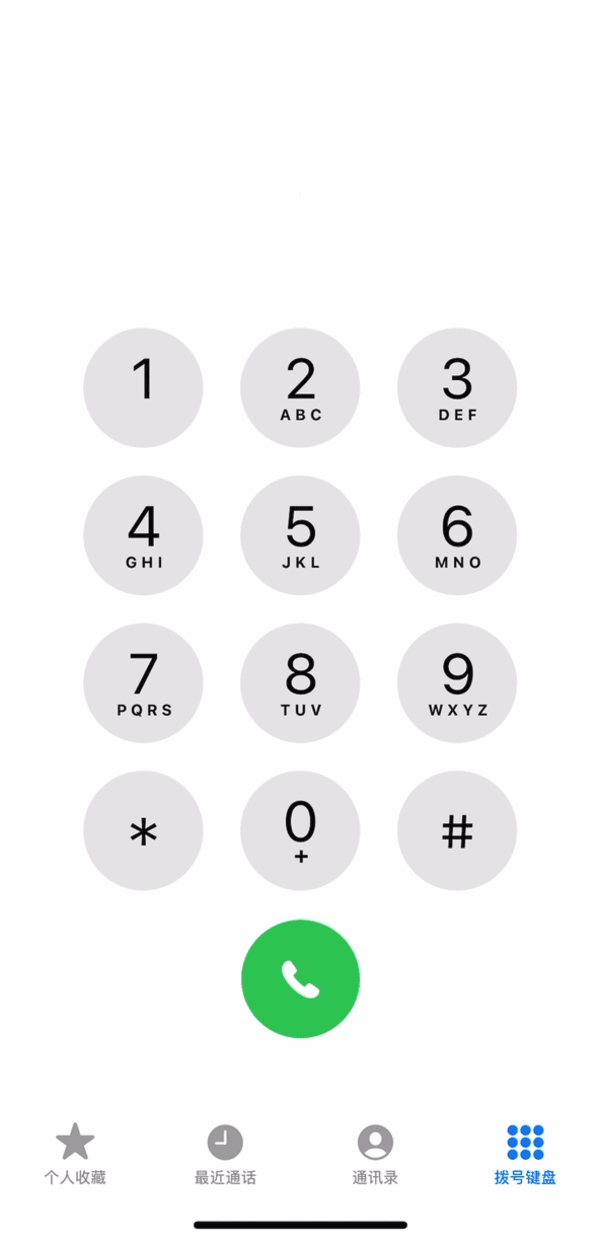The image size is (600, 1241).
Task: Select the 拨号键盘 tab
Action: [525, 1154]
